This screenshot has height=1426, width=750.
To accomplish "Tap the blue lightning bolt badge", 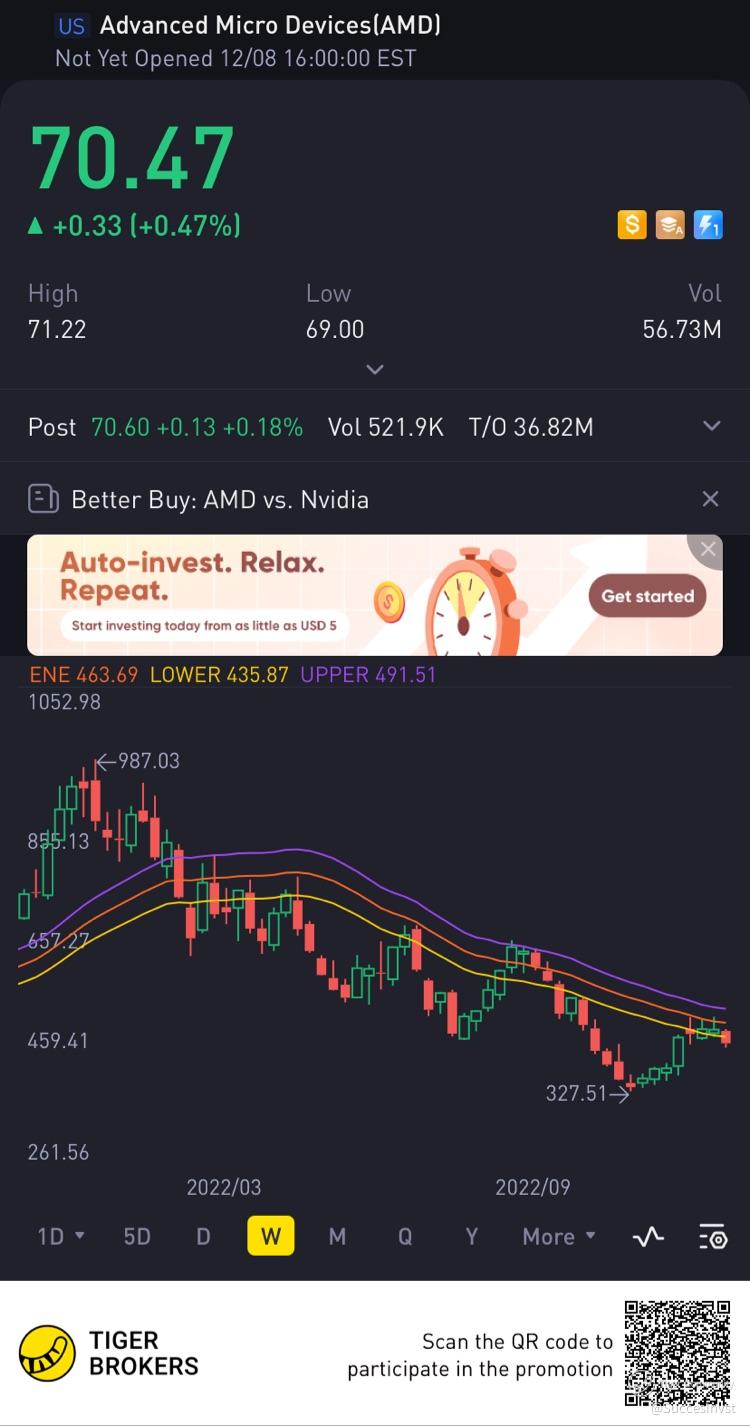I will pos(708,225).
